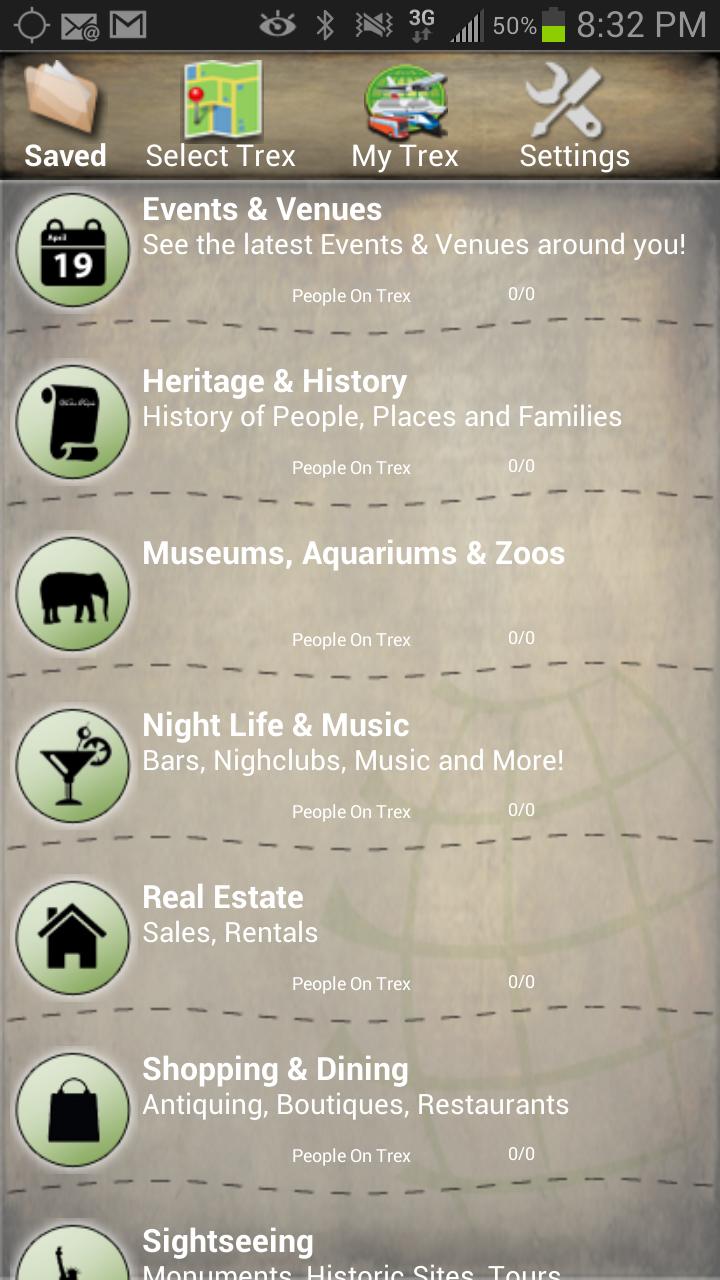The image size is (720, 1280).
Task: Browse Museums, Aquariums & Zoos
Action: point(360,594)
